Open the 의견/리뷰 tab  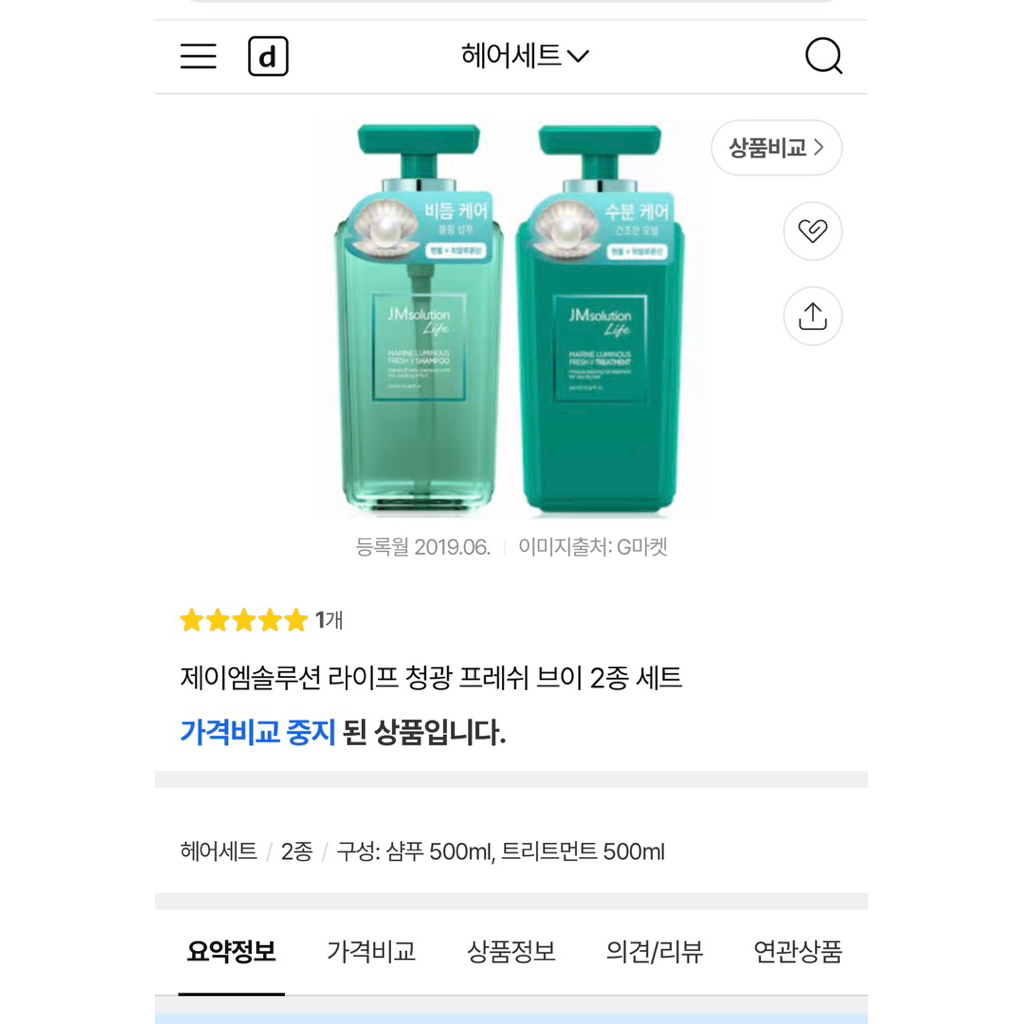coord(654,952)
